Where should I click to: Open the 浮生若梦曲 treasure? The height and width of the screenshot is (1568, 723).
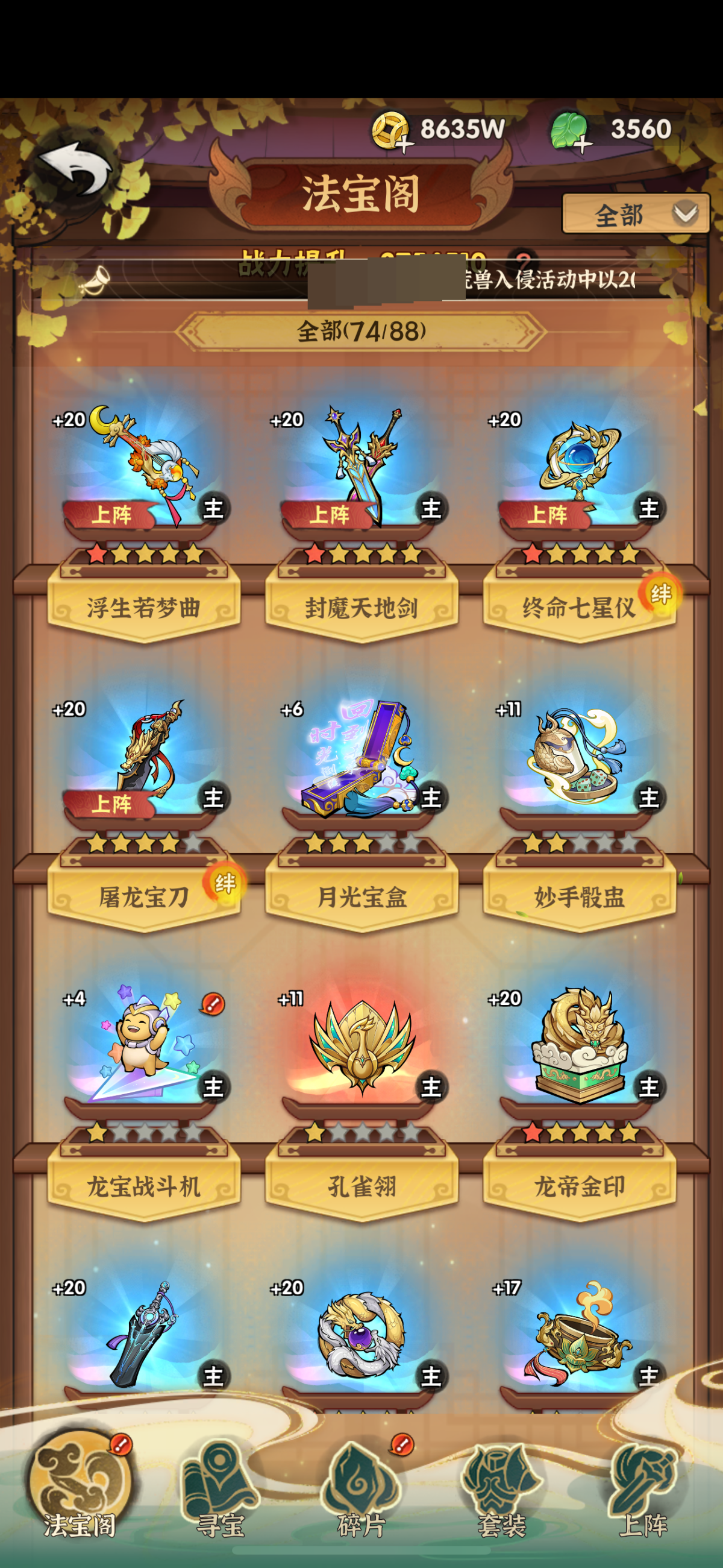coord(143,468)
